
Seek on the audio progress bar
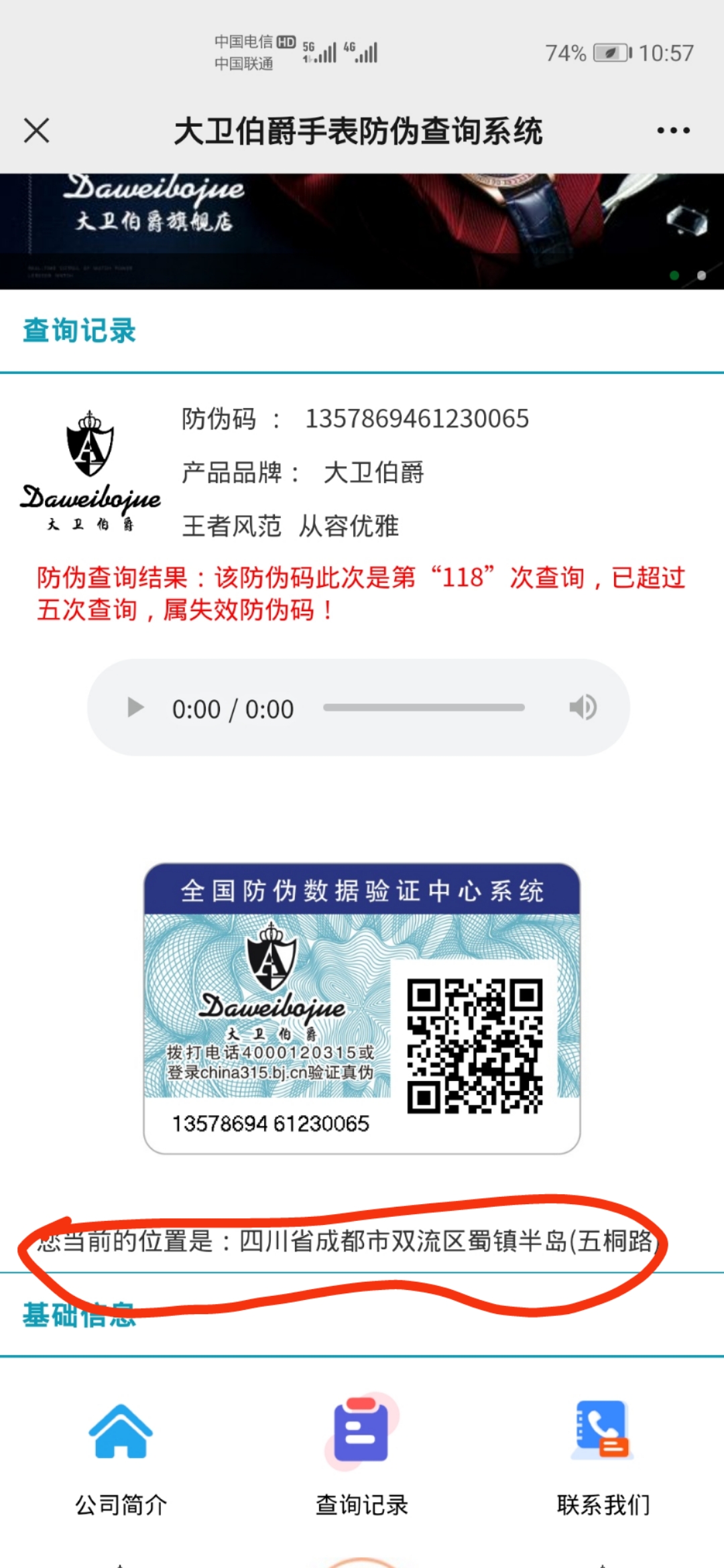pyautogui.click(x=424, y=708)
